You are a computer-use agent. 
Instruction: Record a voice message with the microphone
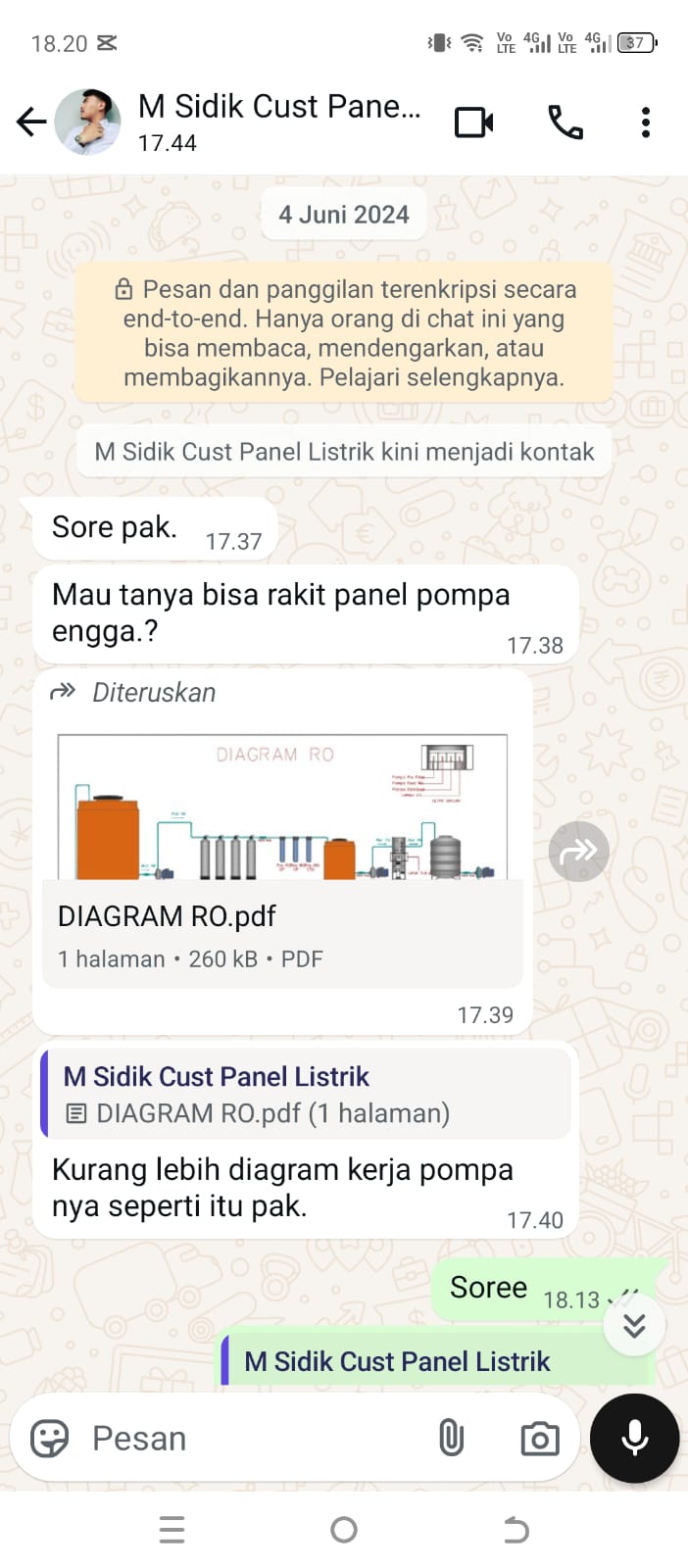634,1438
